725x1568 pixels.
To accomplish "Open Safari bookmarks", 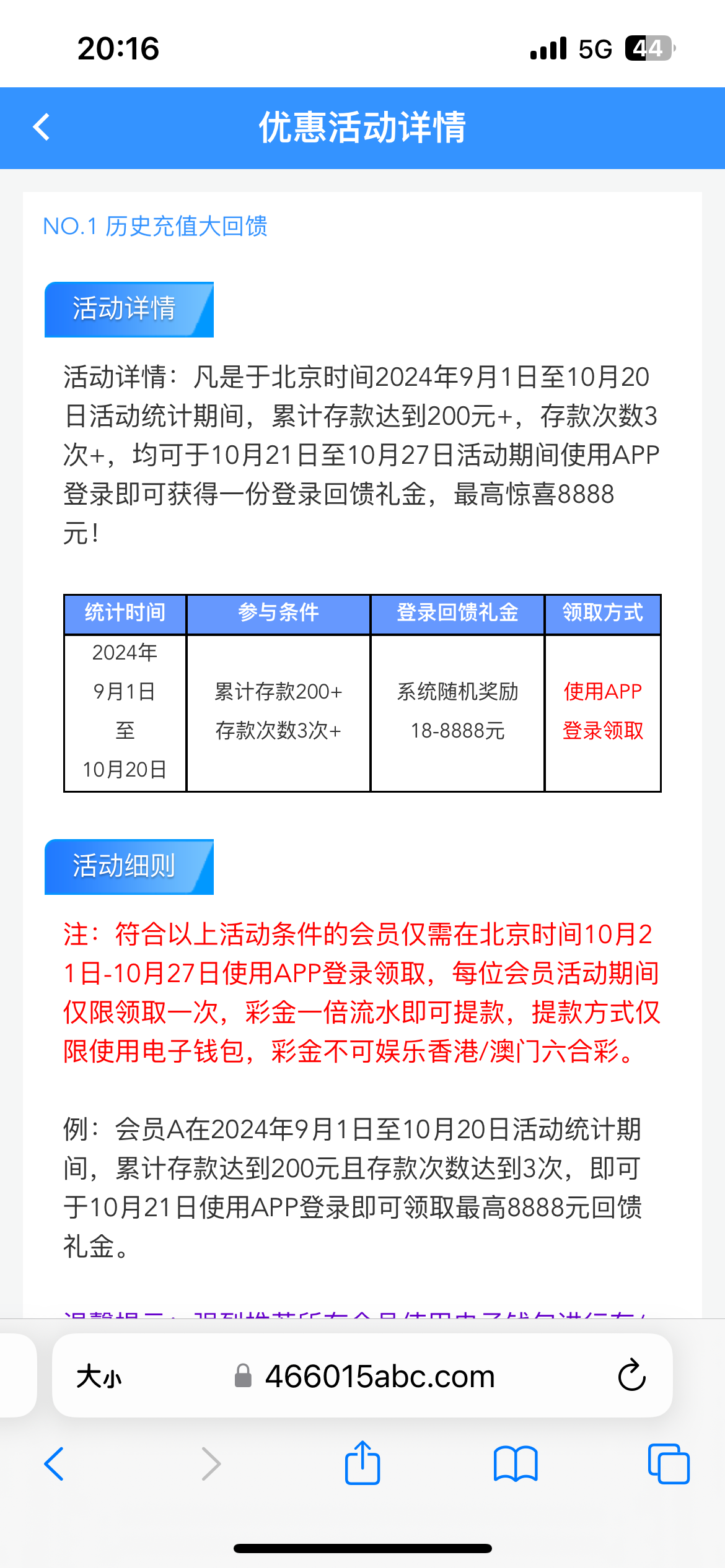I will coord(516,1464).
